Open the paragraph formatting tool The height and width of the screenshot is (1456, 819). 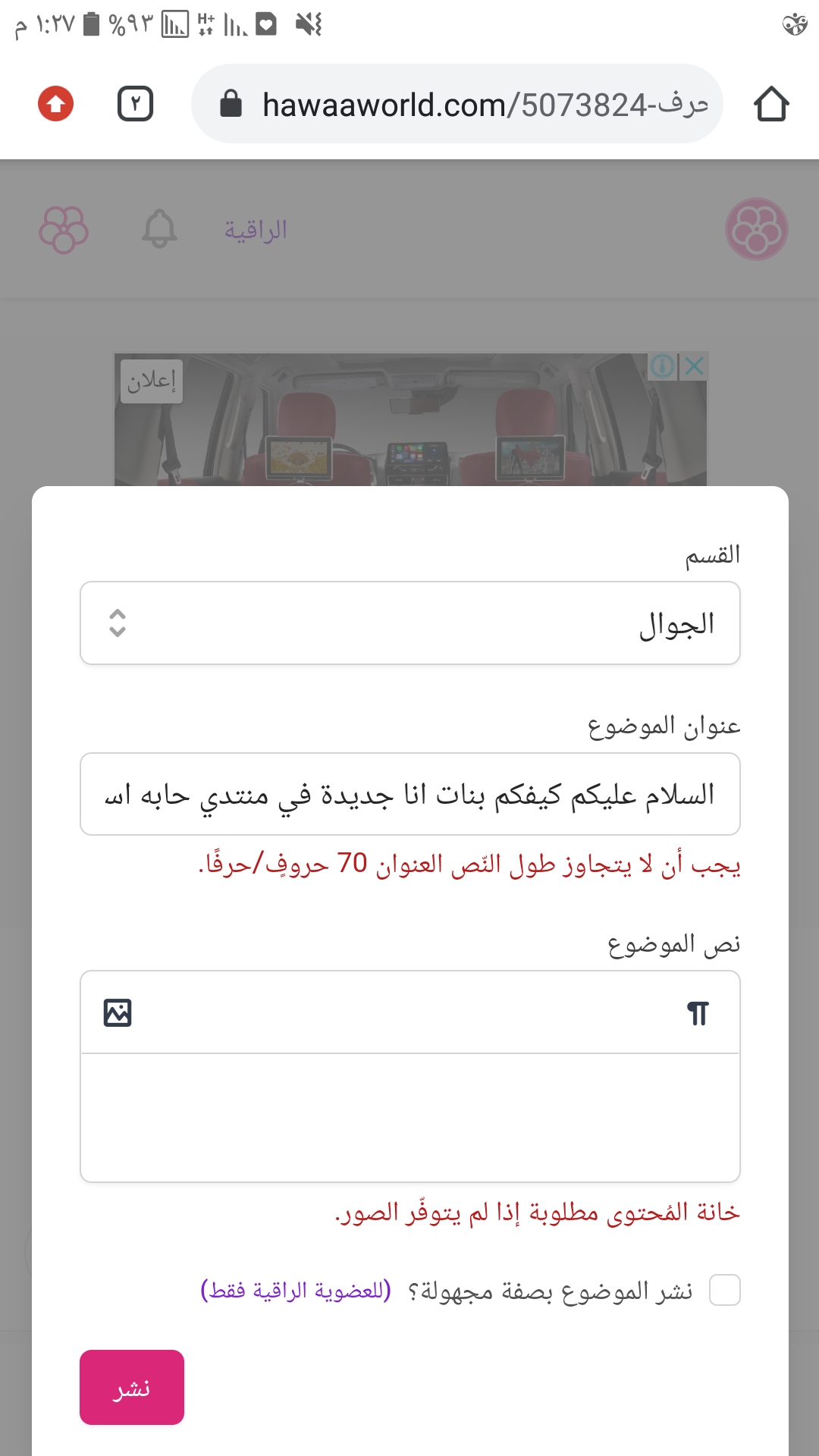point(698,1013)
